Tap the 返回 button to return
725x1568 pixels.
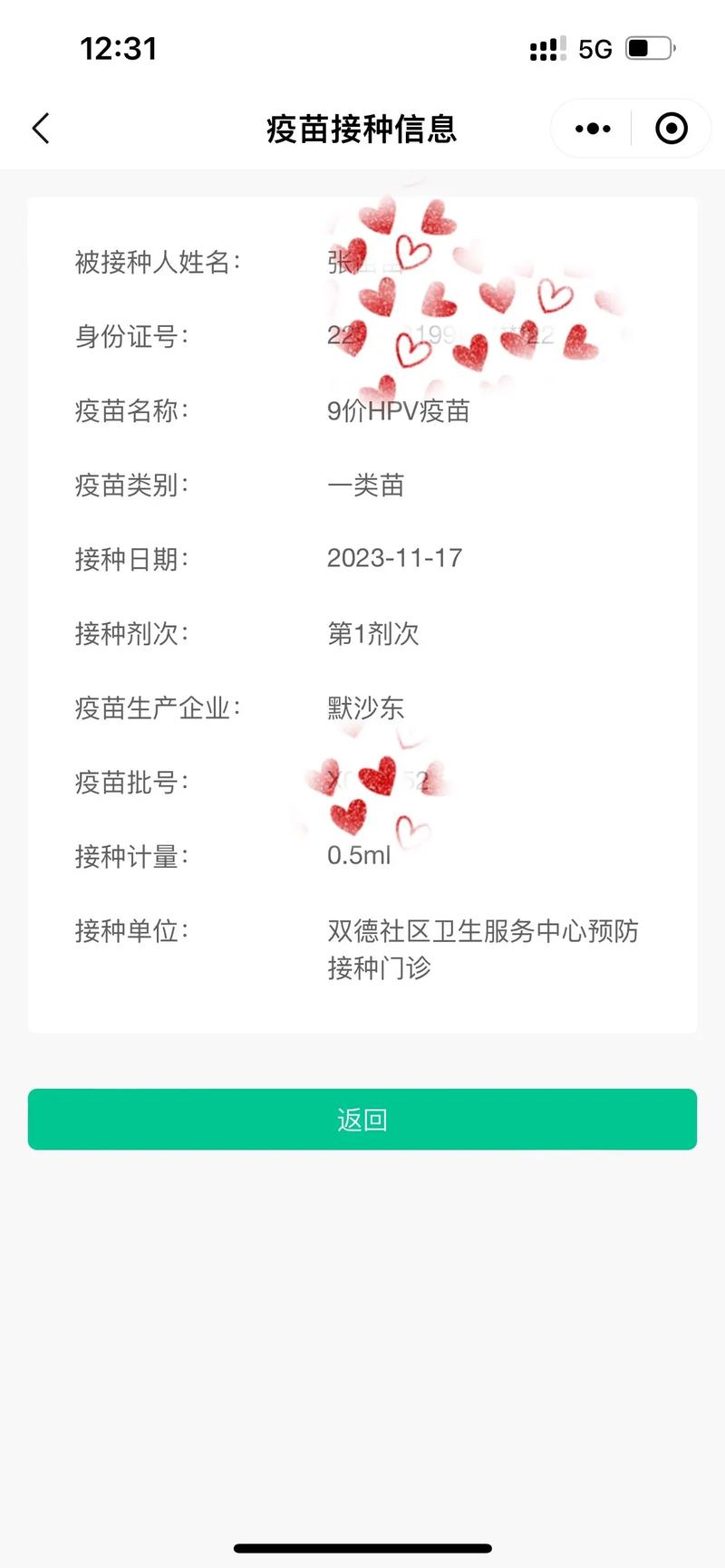362,1119
